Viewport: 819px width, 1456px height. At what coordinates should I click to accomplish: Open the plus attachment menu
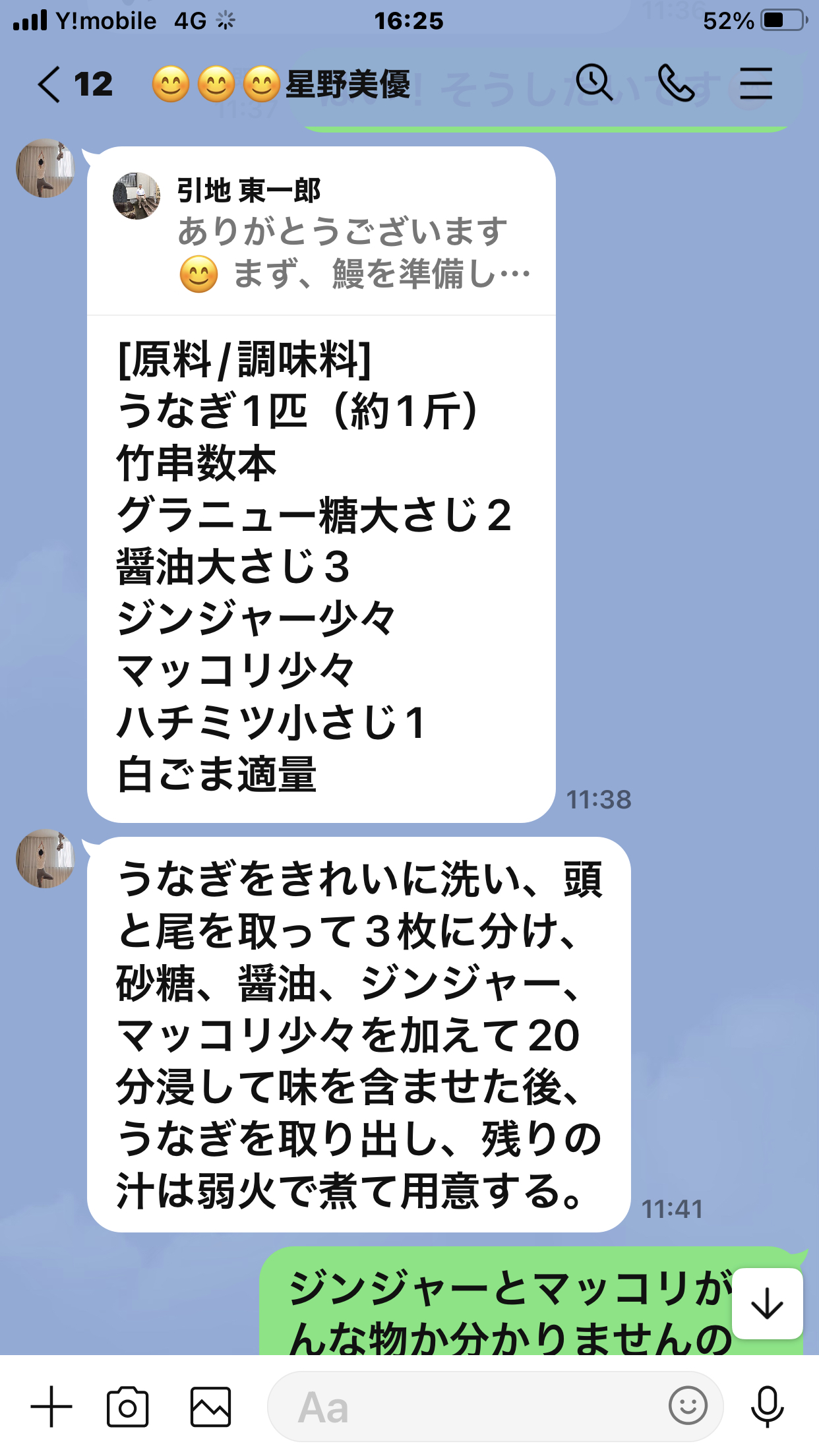point(51,1407)
